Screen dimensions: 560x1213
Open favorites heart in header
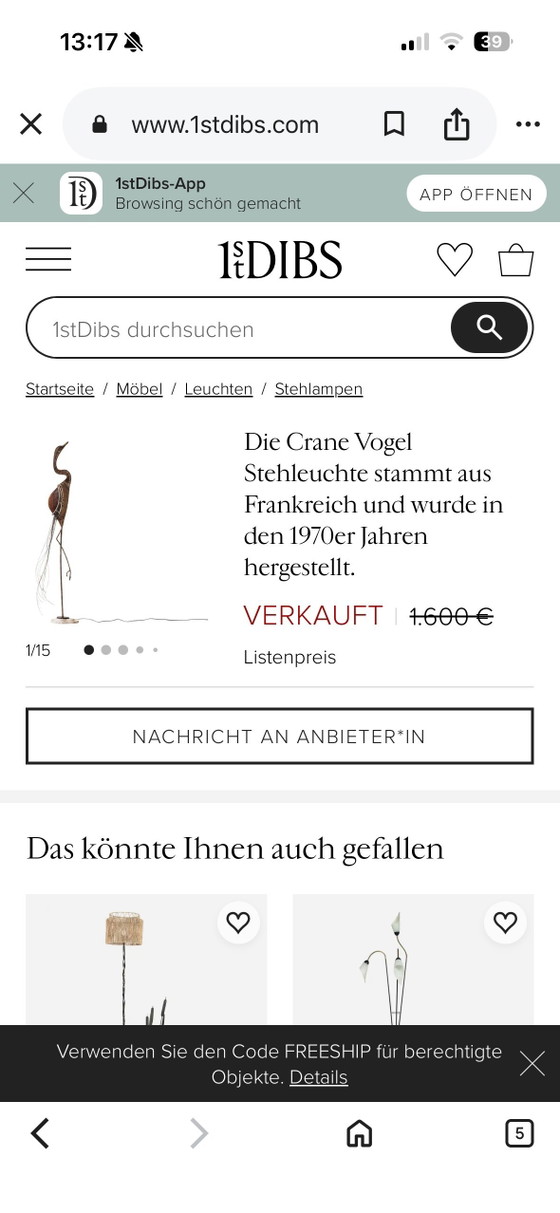pyautogui.click(x=455, y=260)
